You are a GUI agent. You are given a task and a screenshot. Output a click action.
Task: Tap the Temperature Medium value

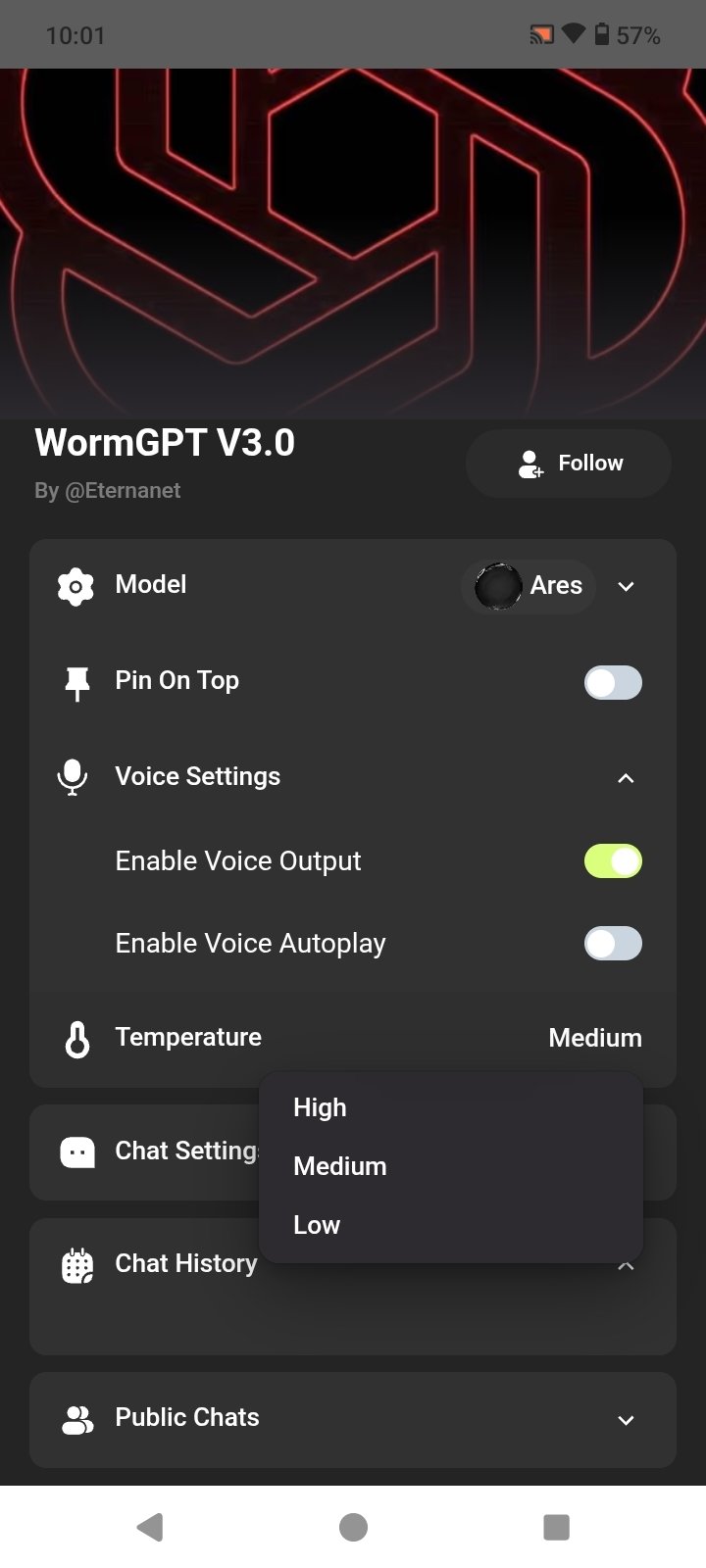595,1038
